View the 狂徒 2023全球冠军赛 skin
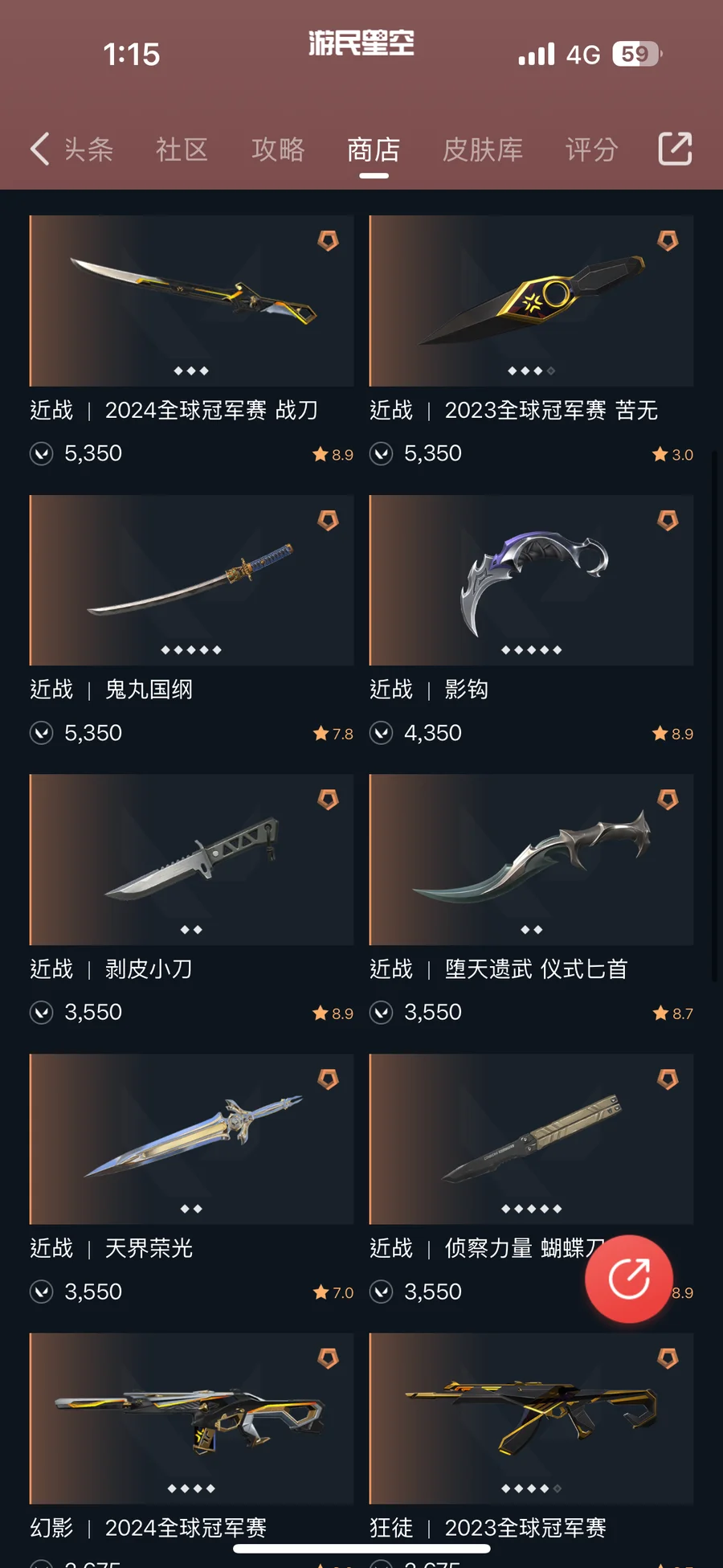This screenshot has height=1568, width=723. [531, 1419]
